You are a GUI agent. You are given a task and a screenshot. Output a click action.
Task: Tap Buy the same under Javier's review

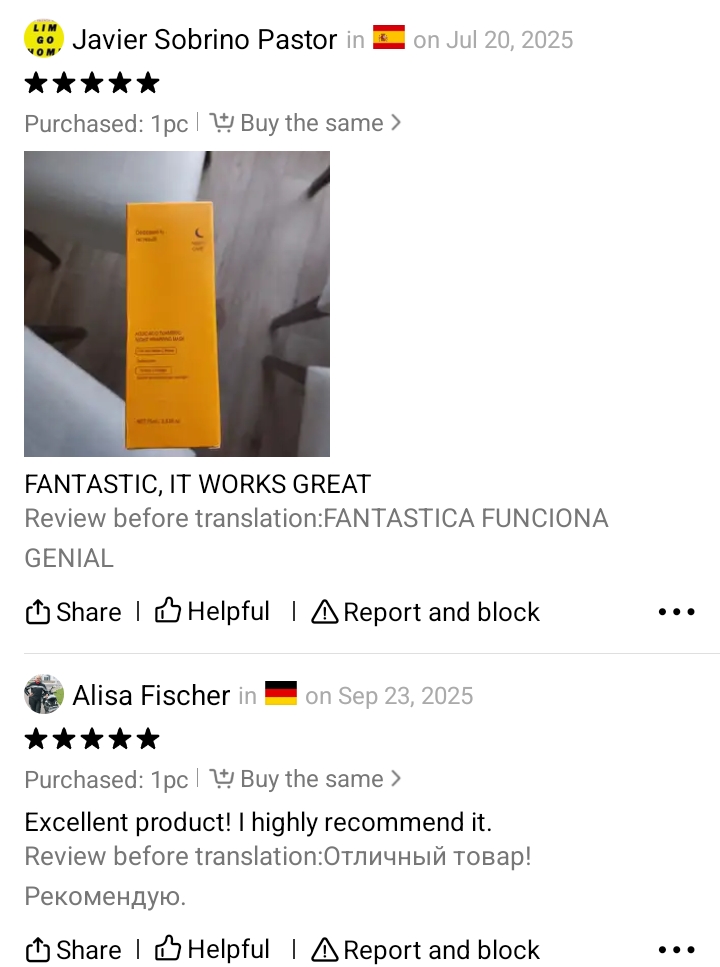tap(306, 123)
